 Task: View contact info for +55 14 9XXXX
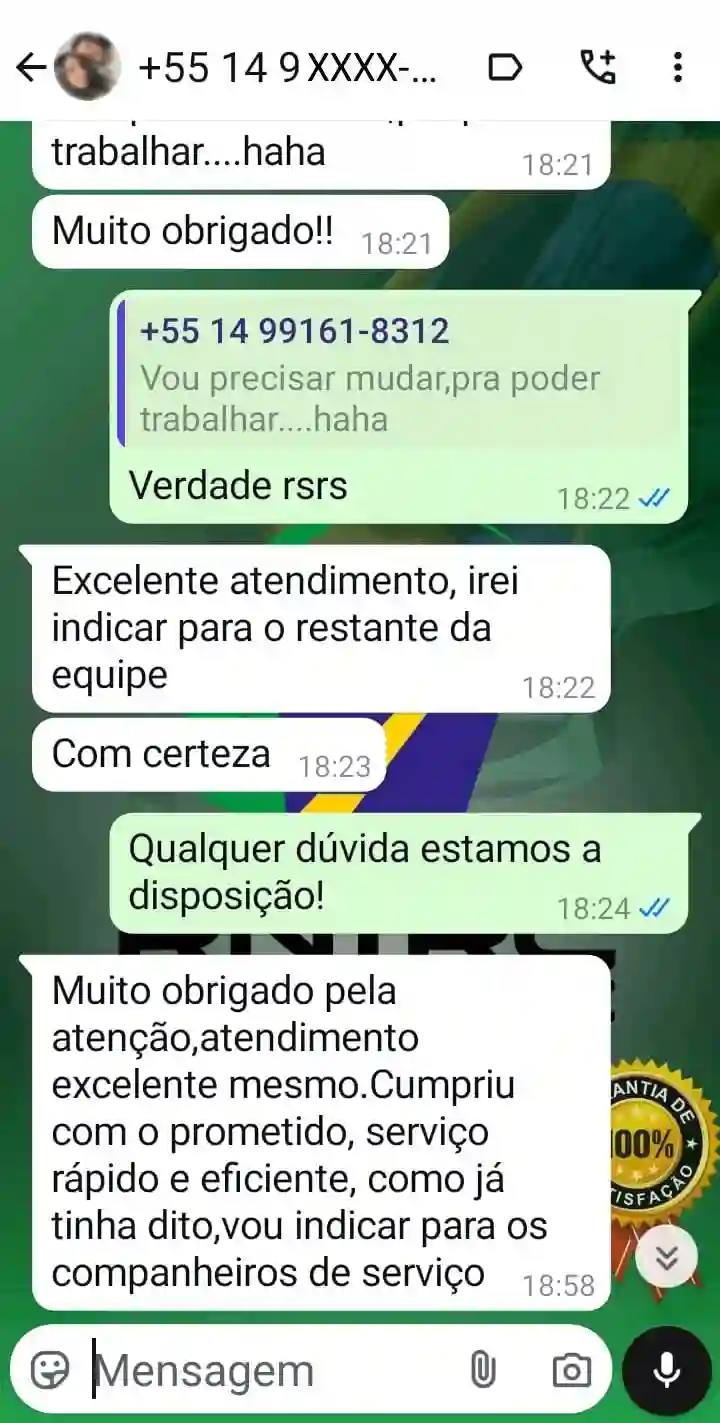point(288,68)
